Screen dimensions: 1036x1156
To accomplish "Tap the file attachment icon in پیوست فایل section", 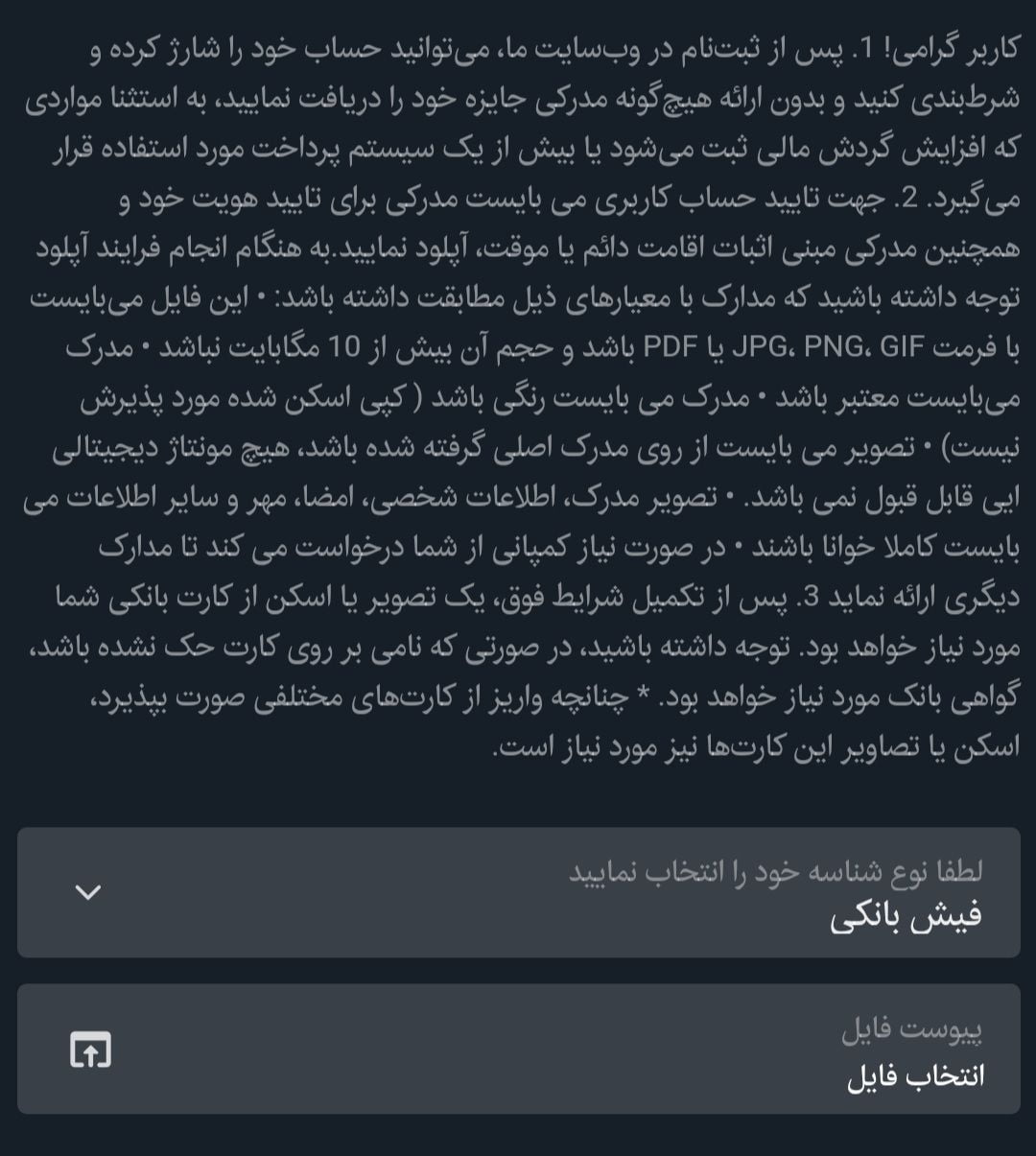I will click(91, 1051).
